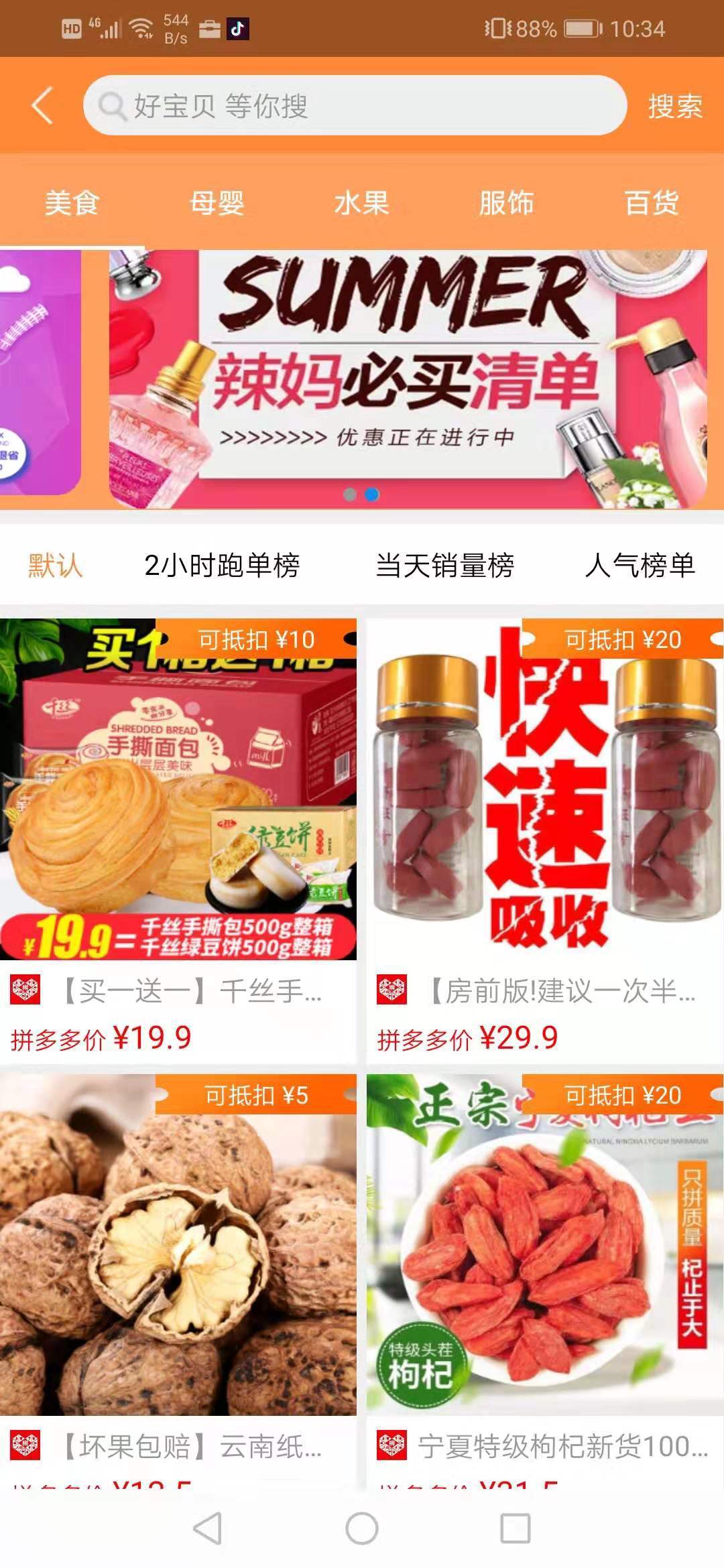Show the 当天销量榜 ranking
Viewport: 724px width, 1568px height.
[444, 565]
